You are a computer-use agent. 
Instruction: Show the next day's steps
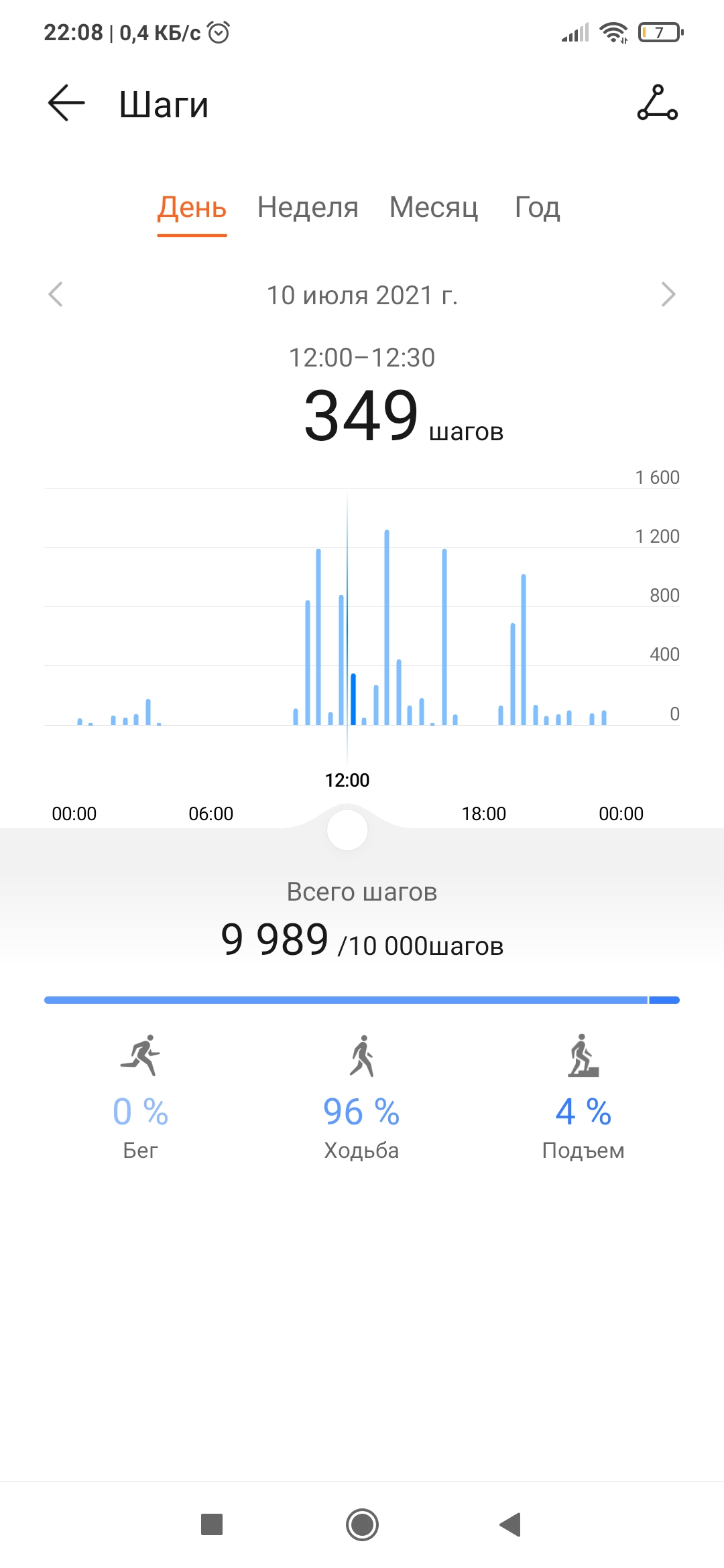pyautogui.click(x=668, y=294)
